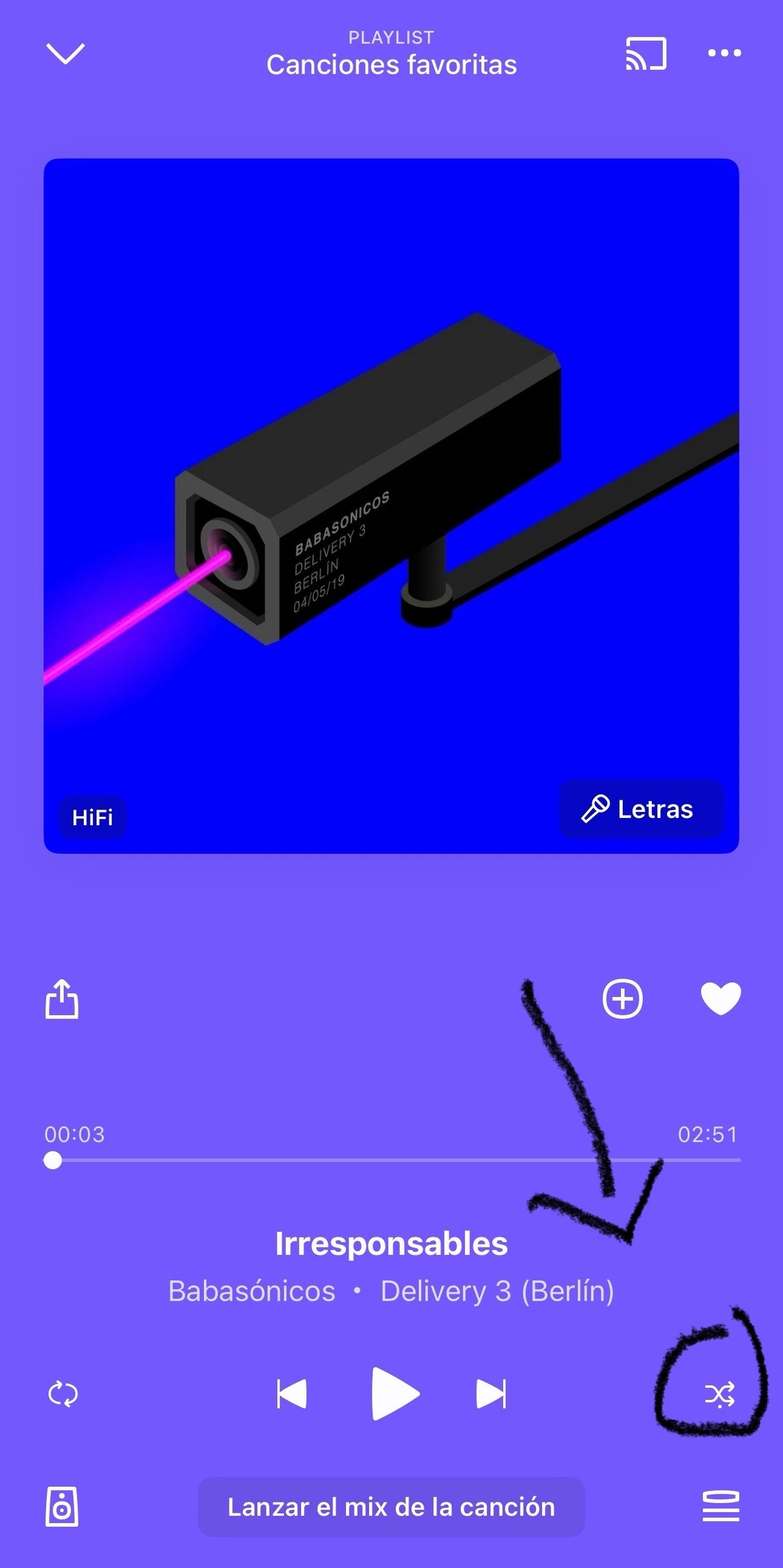Open the playback queue

pyautogui.click(x=721, y=1507)
